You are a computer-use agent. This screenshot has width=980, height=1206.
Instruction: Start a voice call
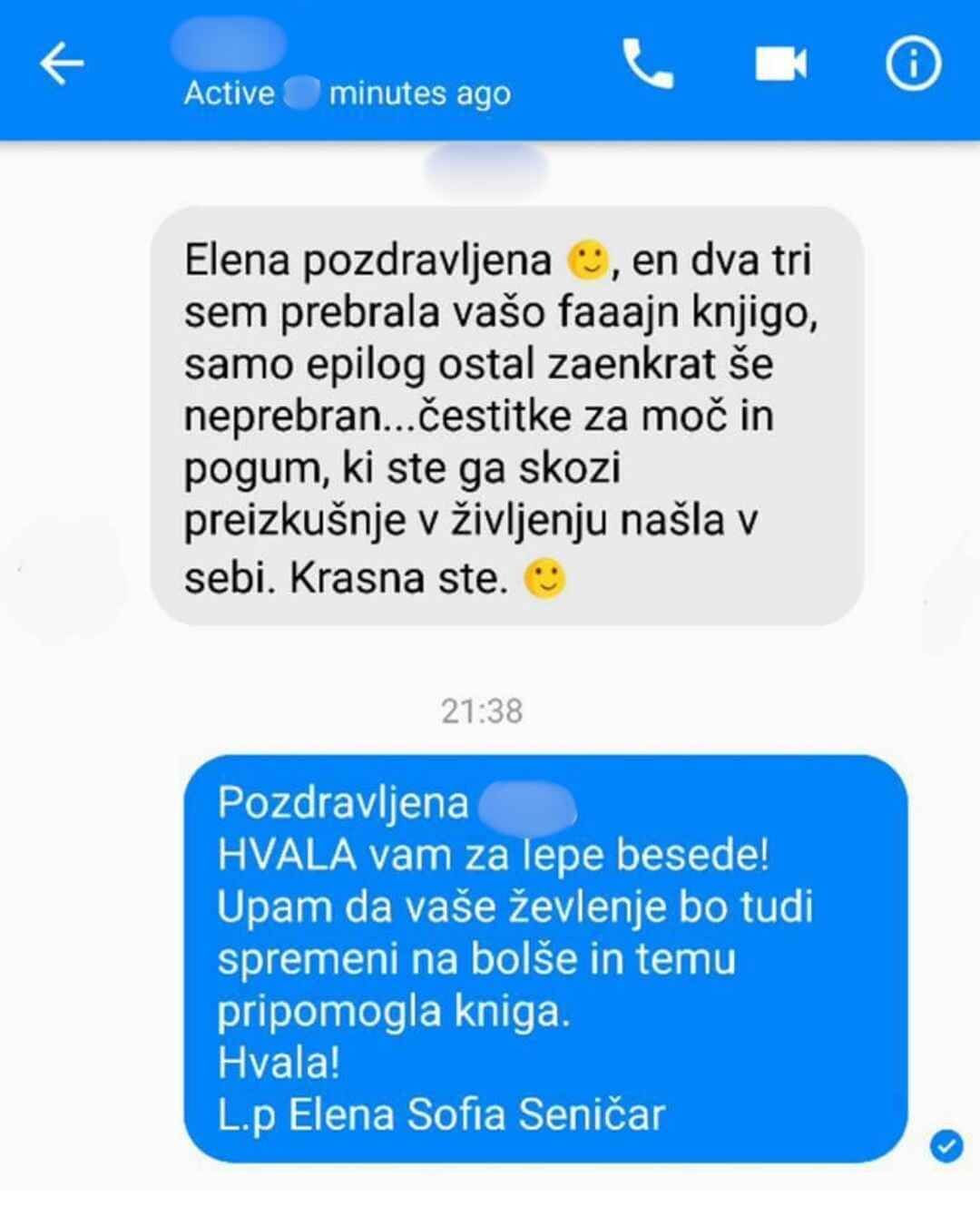(x=647, y=64)
